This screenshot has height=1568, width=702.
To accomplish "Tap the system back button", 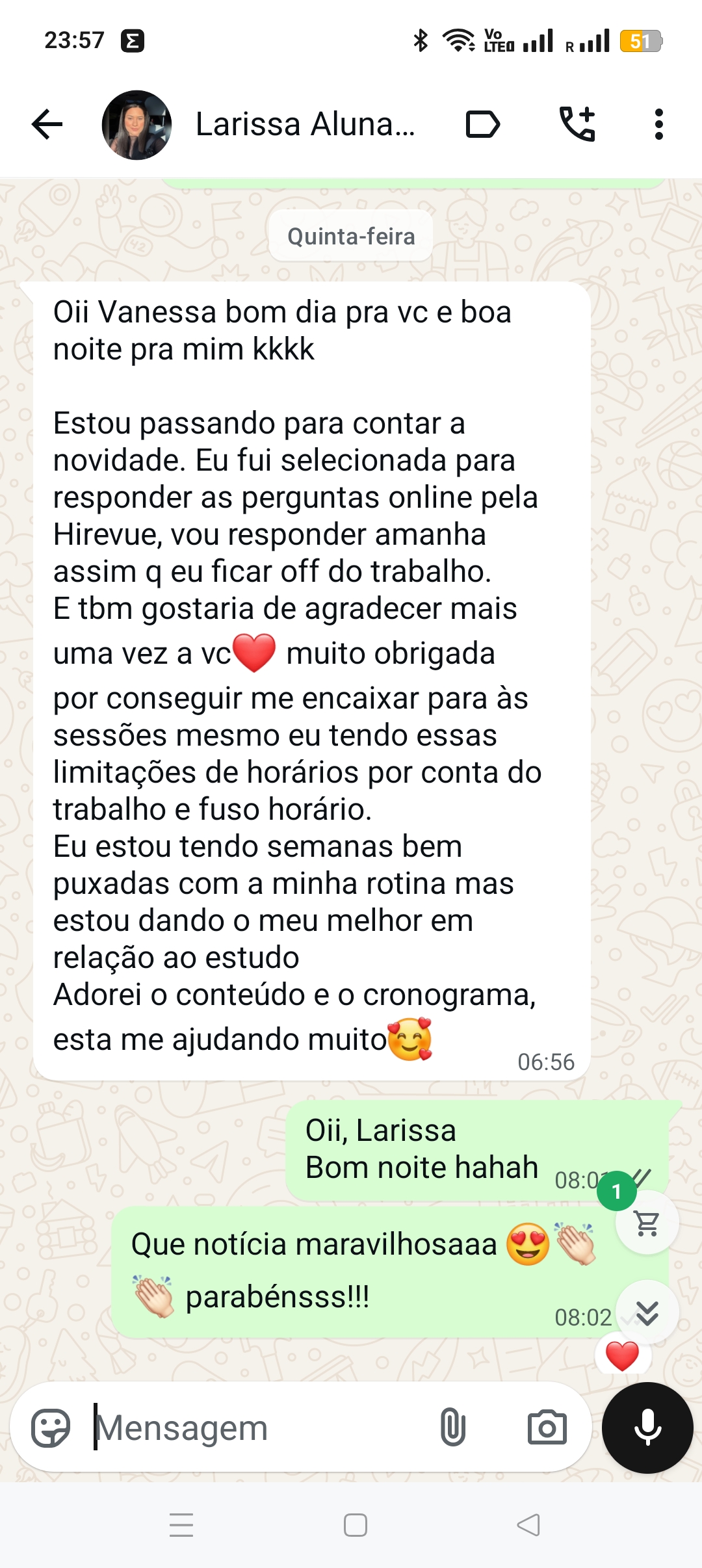I will pos(528,1524).
